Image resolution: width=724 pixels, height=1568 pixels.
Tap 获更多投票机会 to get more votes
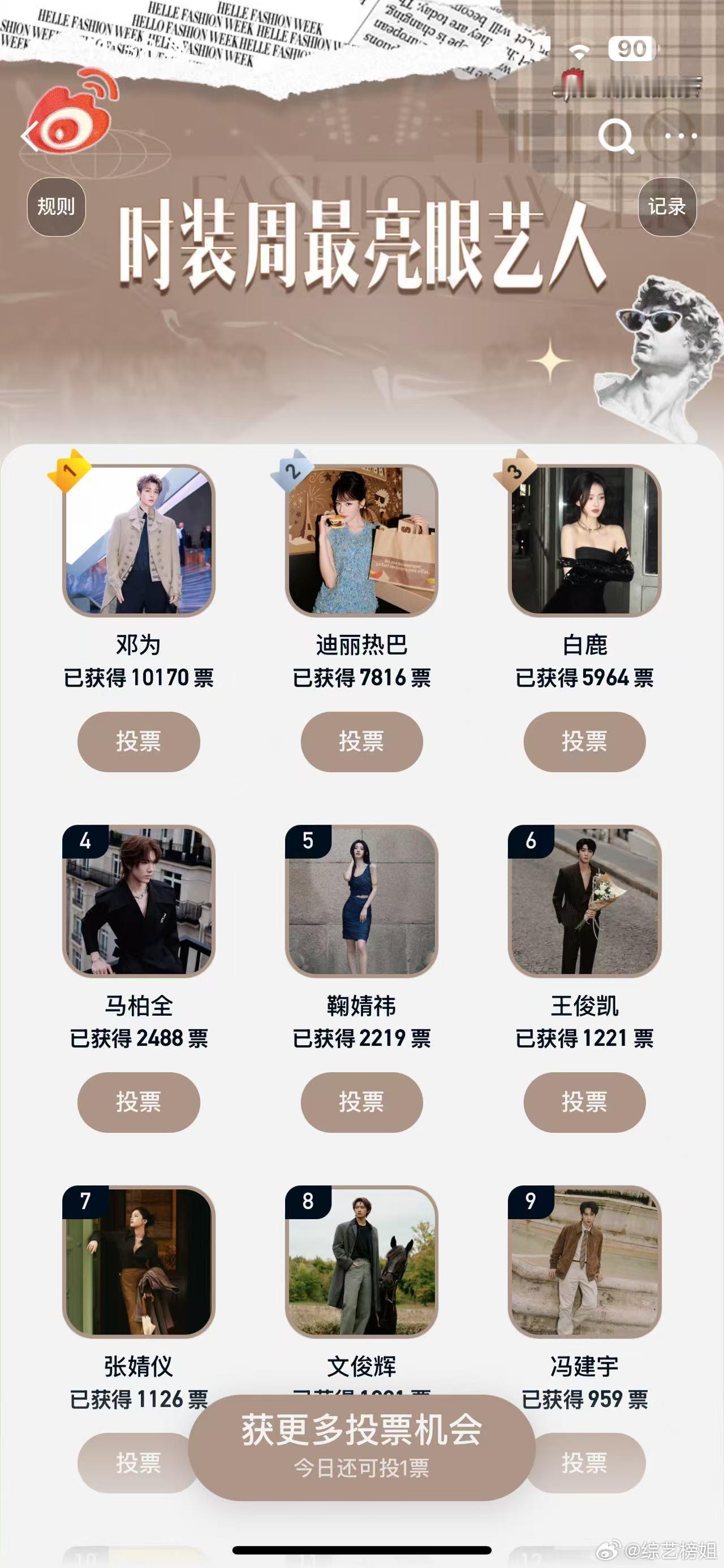(x=361, y=1447)
